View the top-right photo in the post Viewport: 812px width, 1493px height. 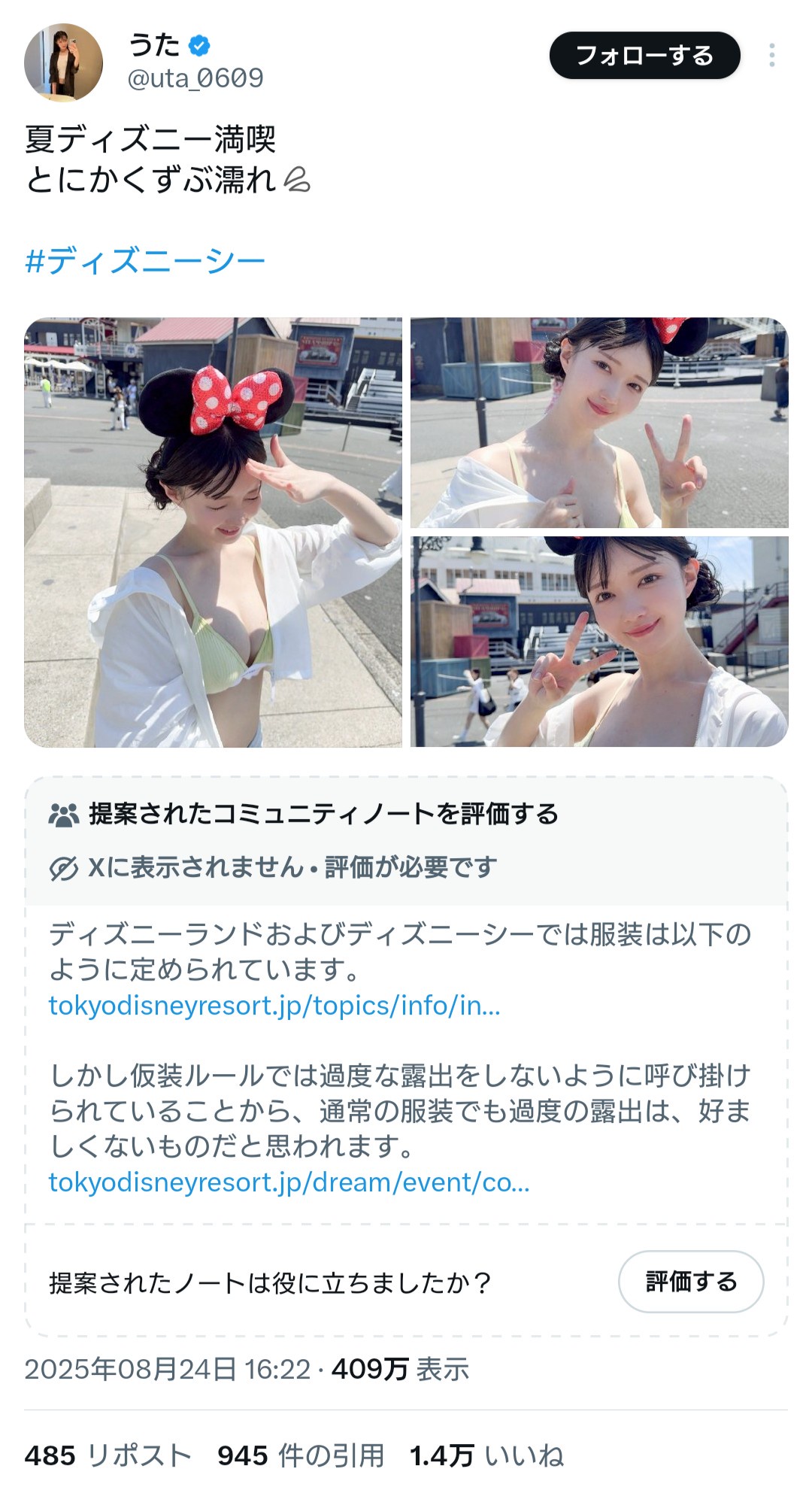(x=599, y=423)
